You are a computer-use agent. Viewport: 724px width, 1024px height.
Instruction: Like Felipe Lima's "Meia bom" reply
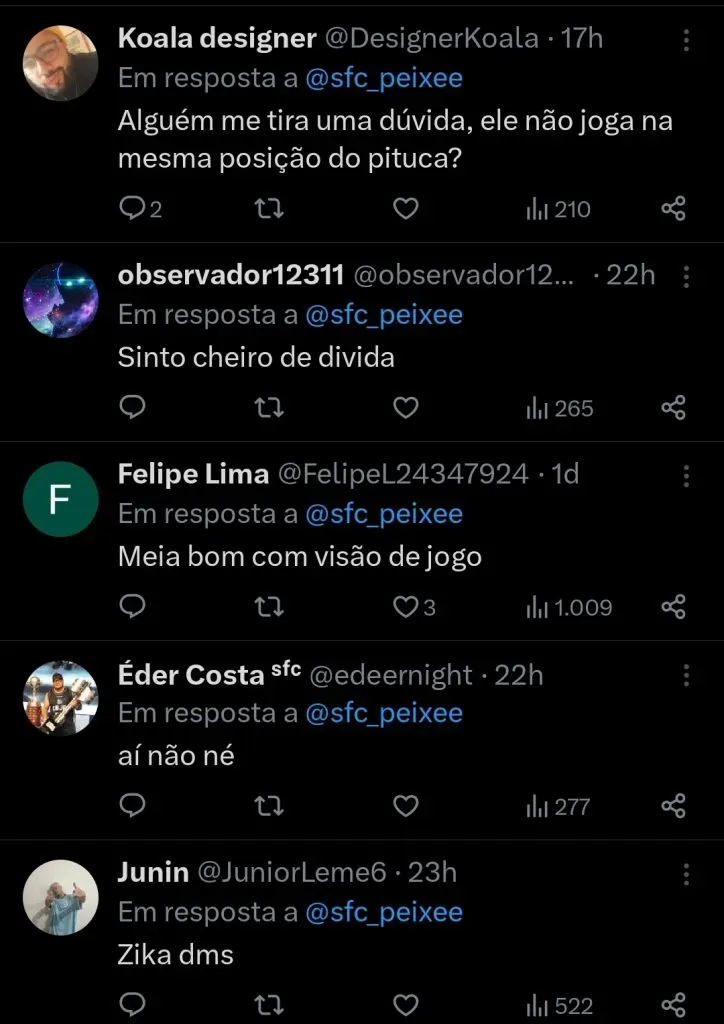(x=404, y=606)
